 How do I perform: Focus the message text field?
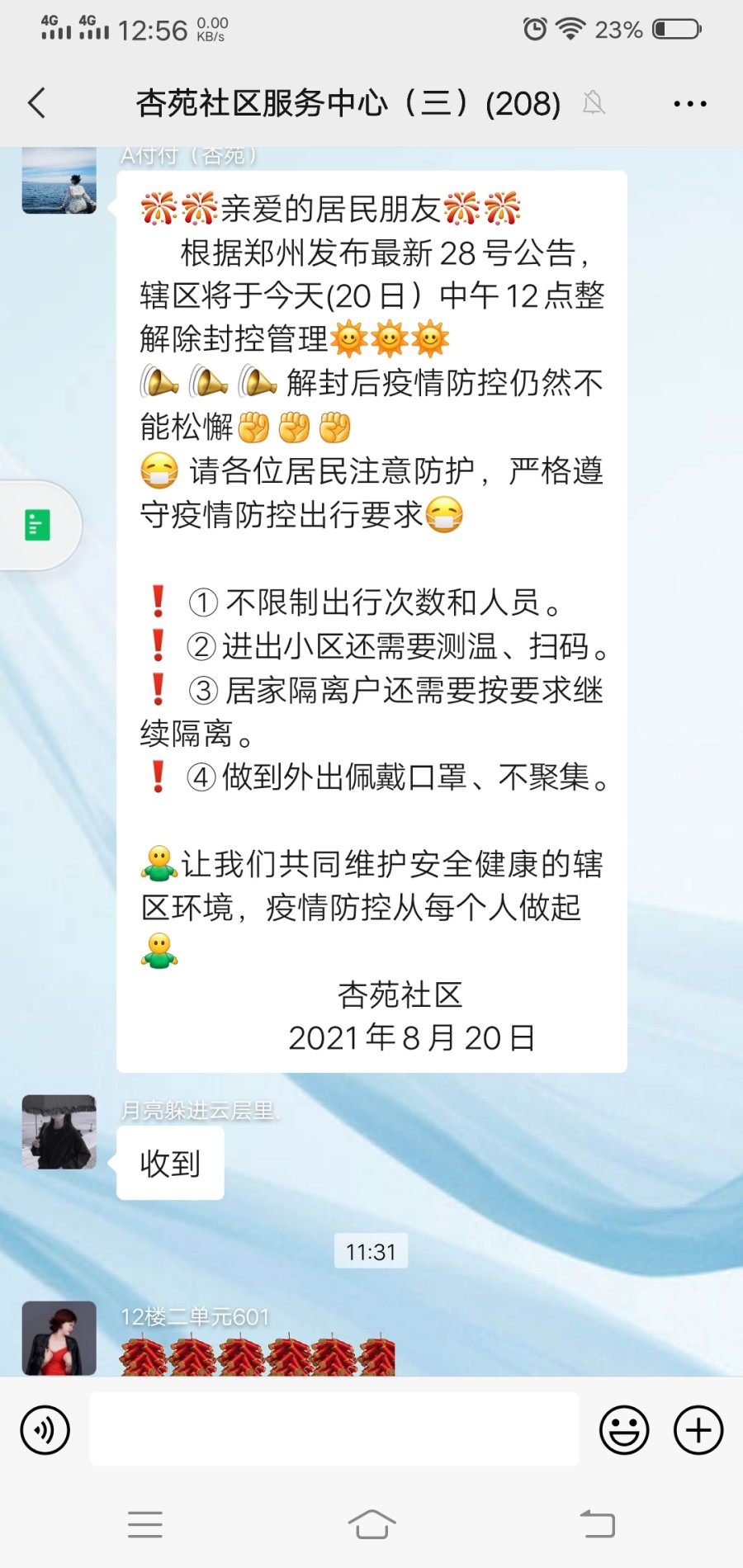click(334, 1430)
